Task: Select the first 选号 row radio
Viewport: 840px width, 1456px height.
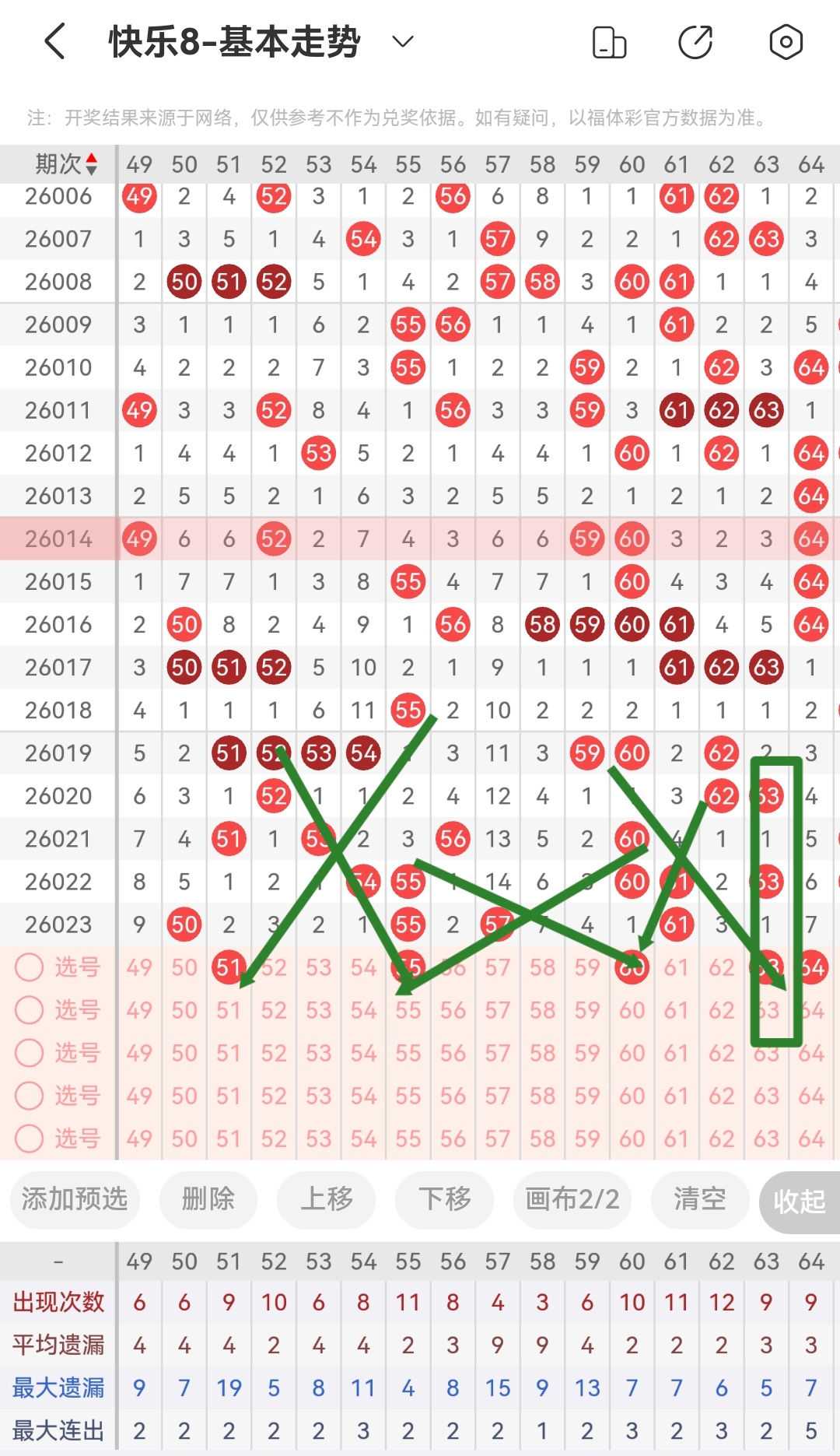Action: click(30, 967)
